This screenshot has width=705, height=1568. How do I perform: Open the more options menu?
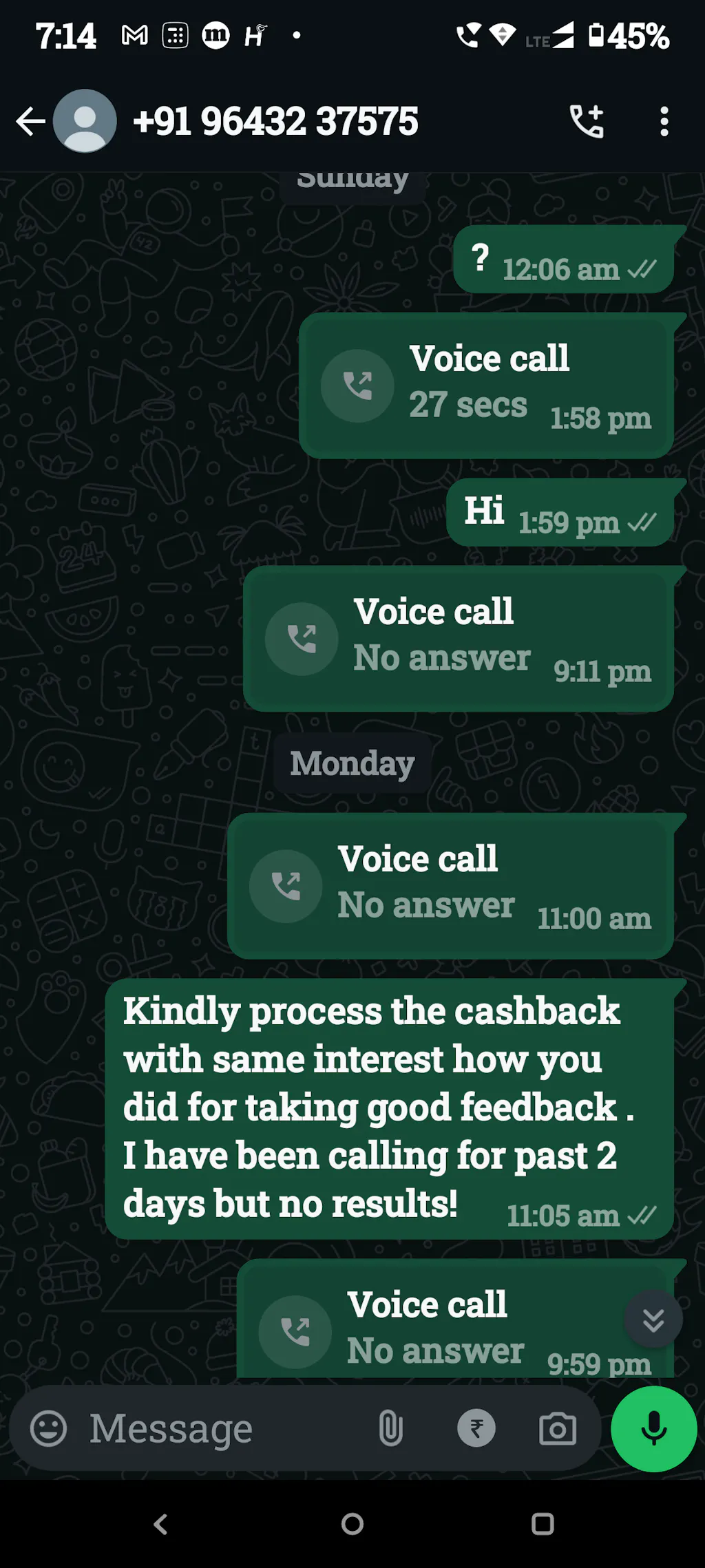pyautogui.click(x=664, y=122)
